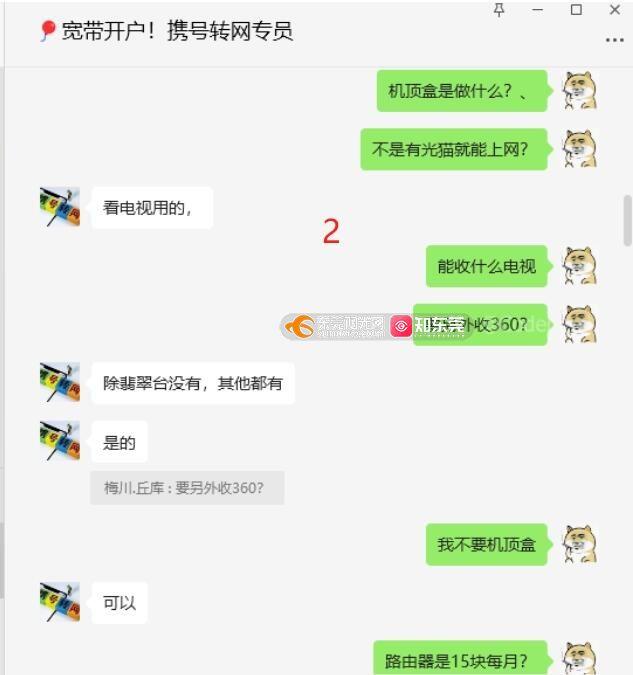This screenshot has width=633, height=675.
Task: Close the chat window
Action: (614, 10)
